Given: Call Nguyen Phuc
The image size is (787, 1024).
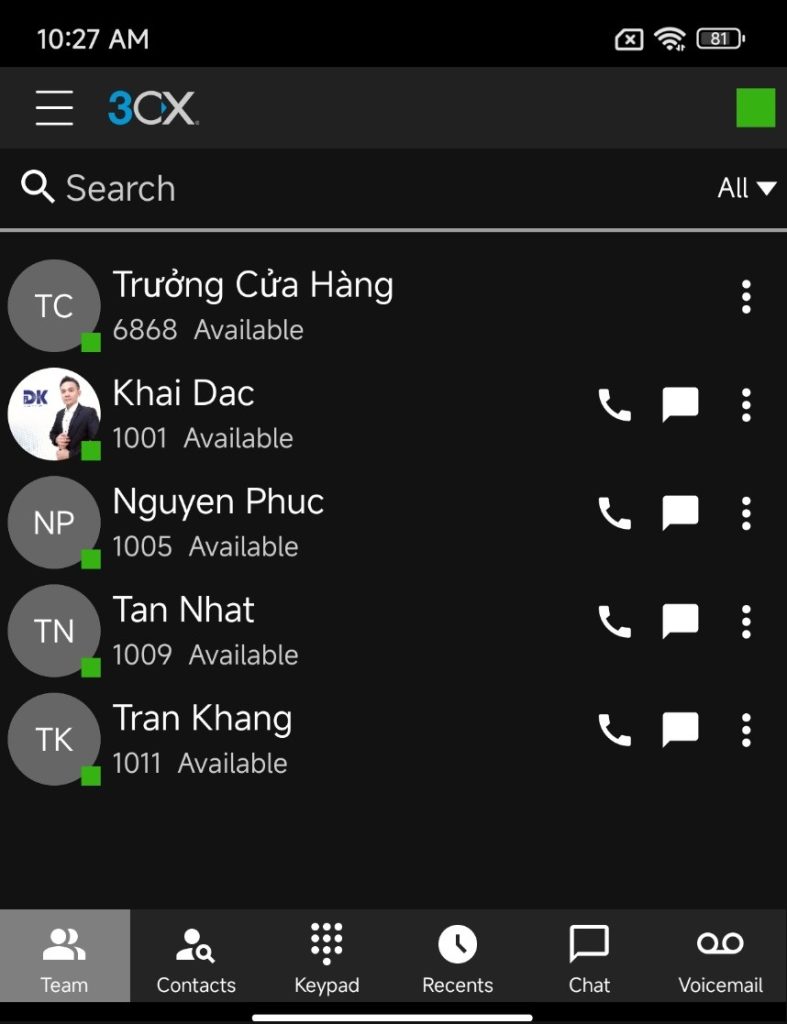Looking at the screenshot, I should [614, 513].
